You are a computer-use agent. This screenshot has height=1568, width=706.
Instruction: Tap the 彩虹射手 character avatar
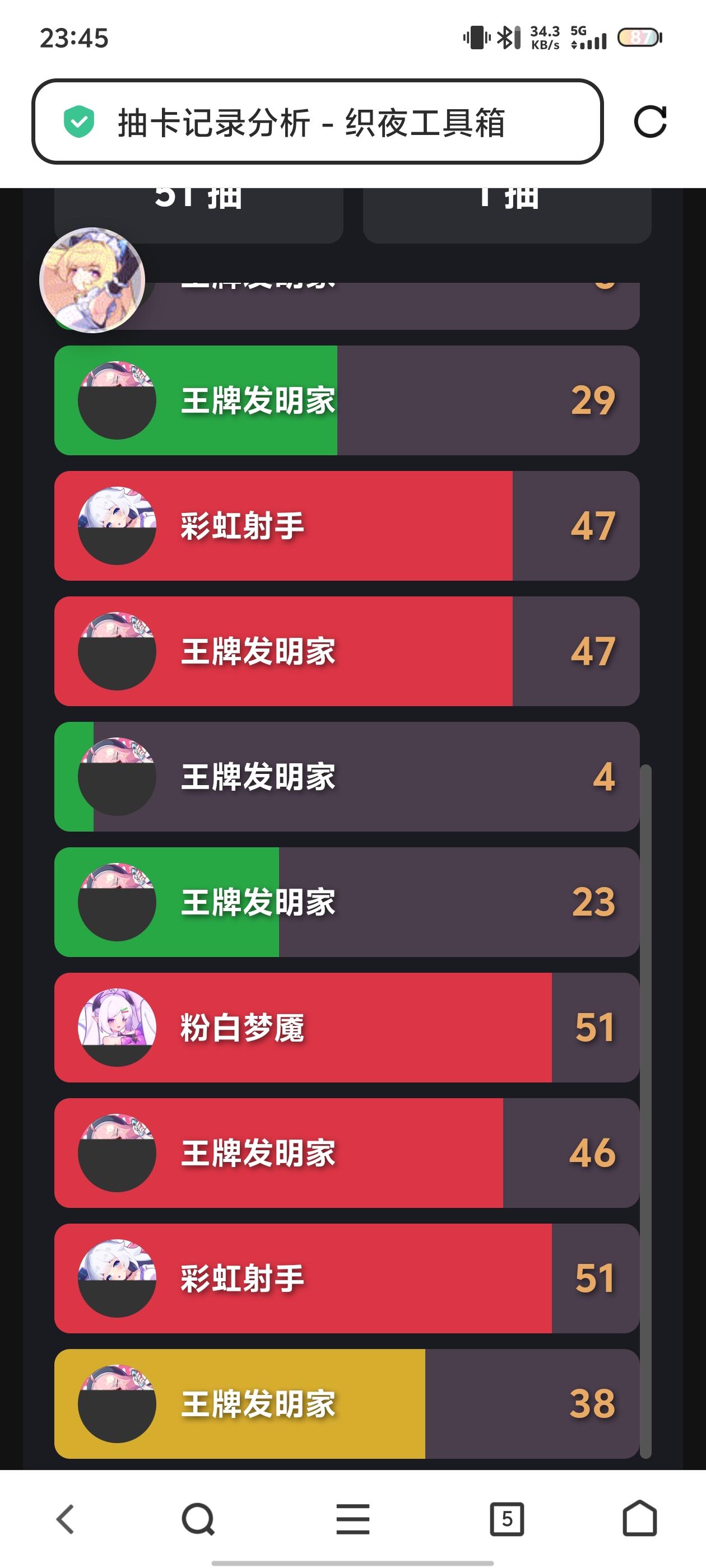click(x=116, y=525)
